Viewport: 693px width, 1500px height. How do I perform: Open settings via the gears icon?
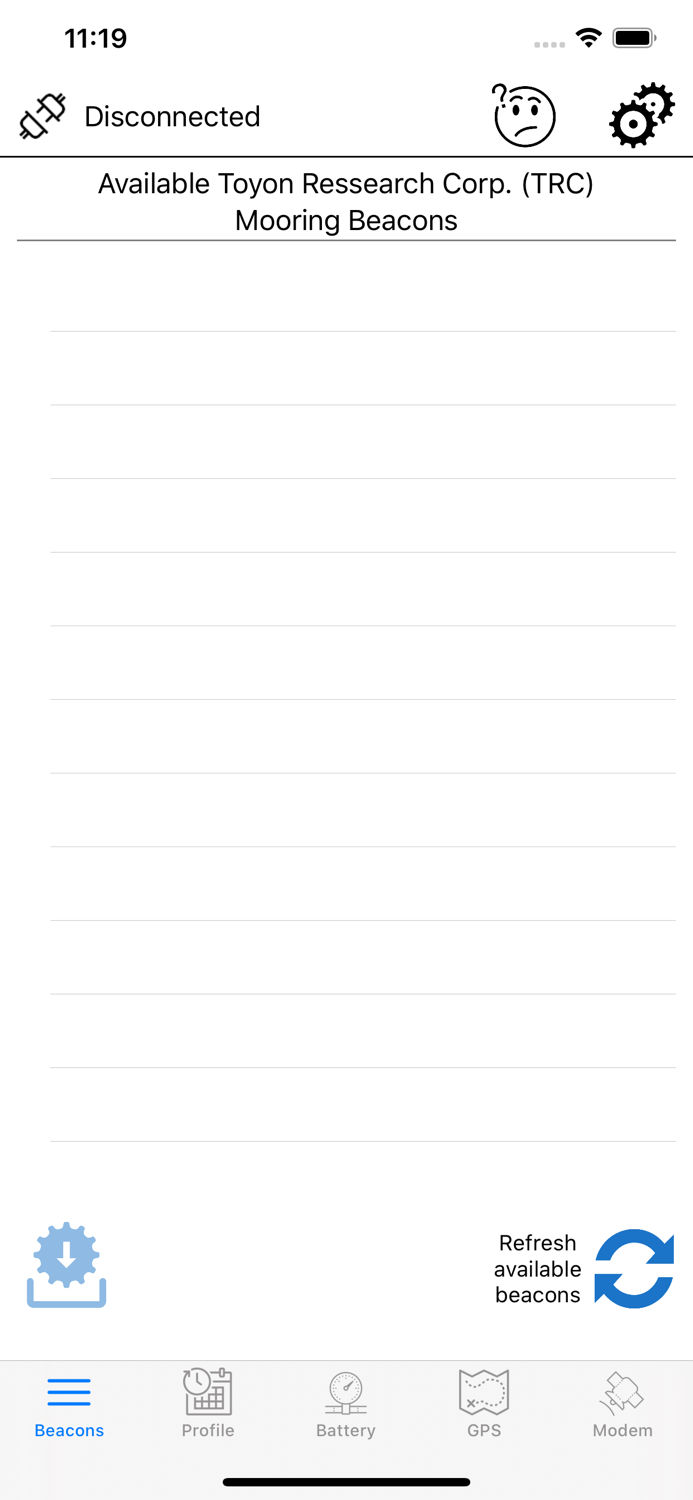(641, 115)
